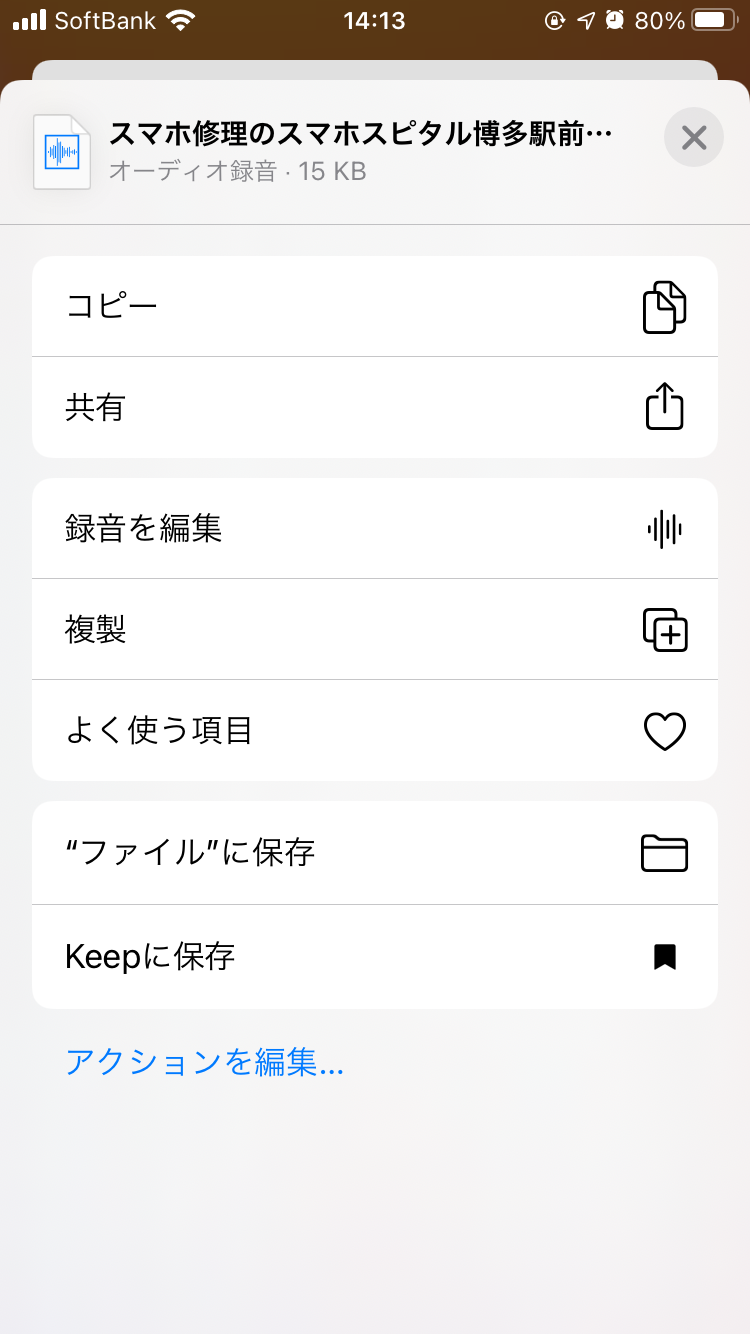Select Keepに保存 to save to Keep

coord(375,957)
